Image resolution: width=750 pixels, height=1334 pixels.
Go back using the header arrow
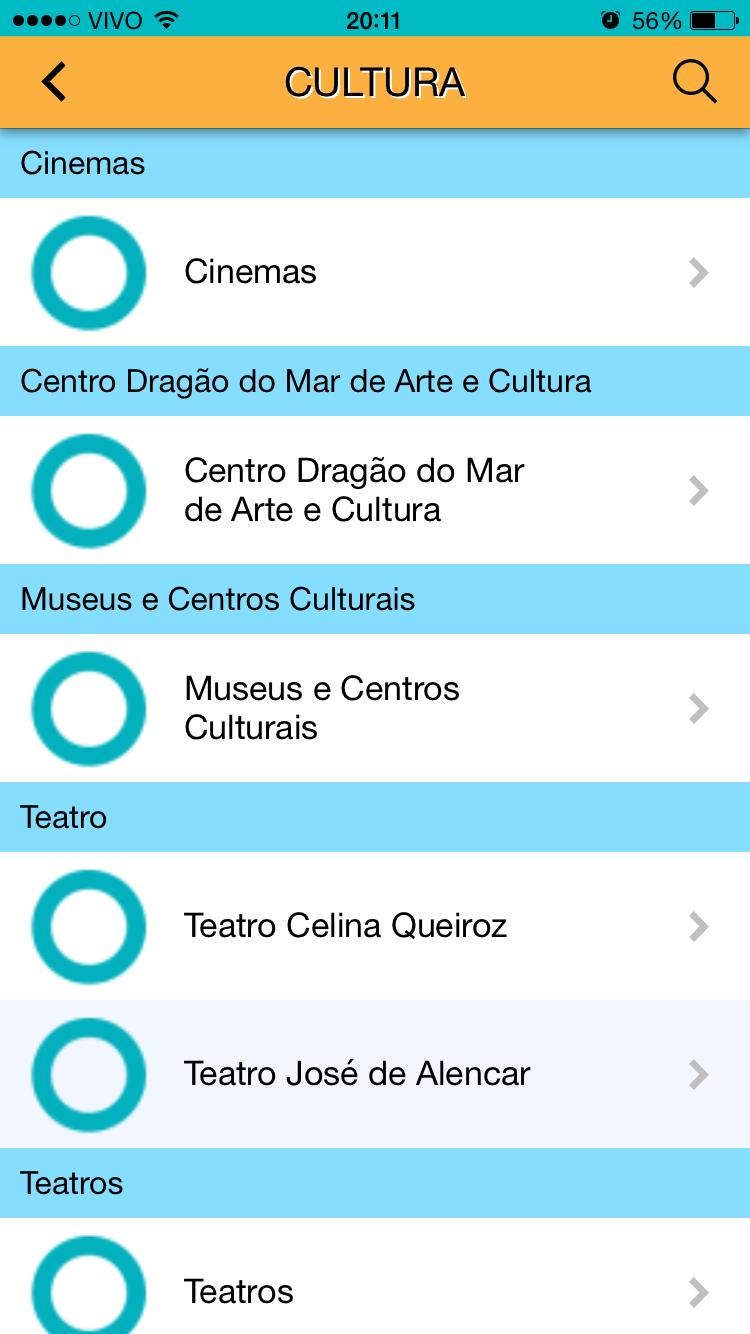[x=54, y=82]
